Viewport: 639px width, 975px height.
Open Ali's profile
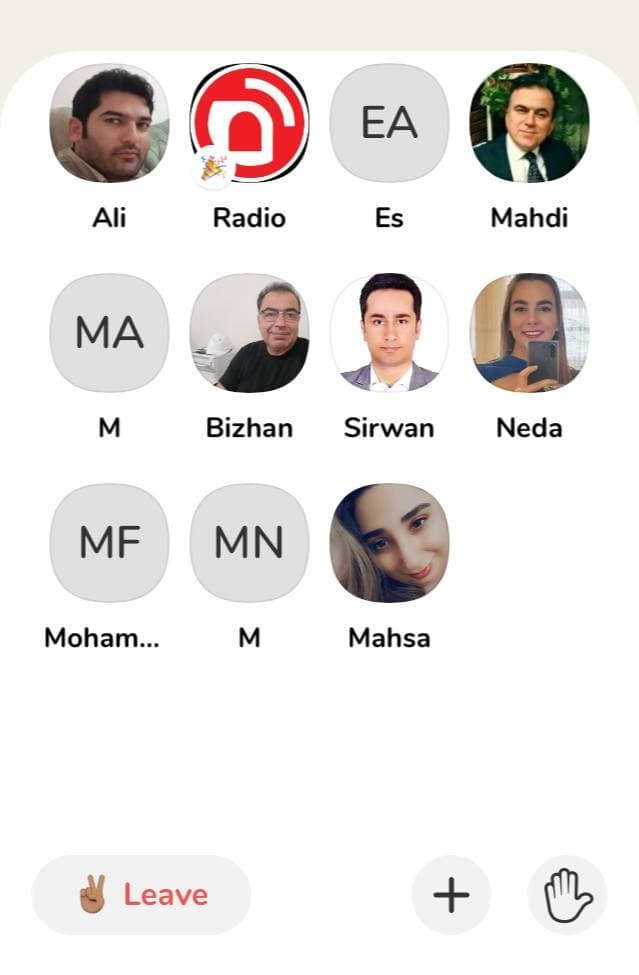pyautogui.click(x=109, y=123)
